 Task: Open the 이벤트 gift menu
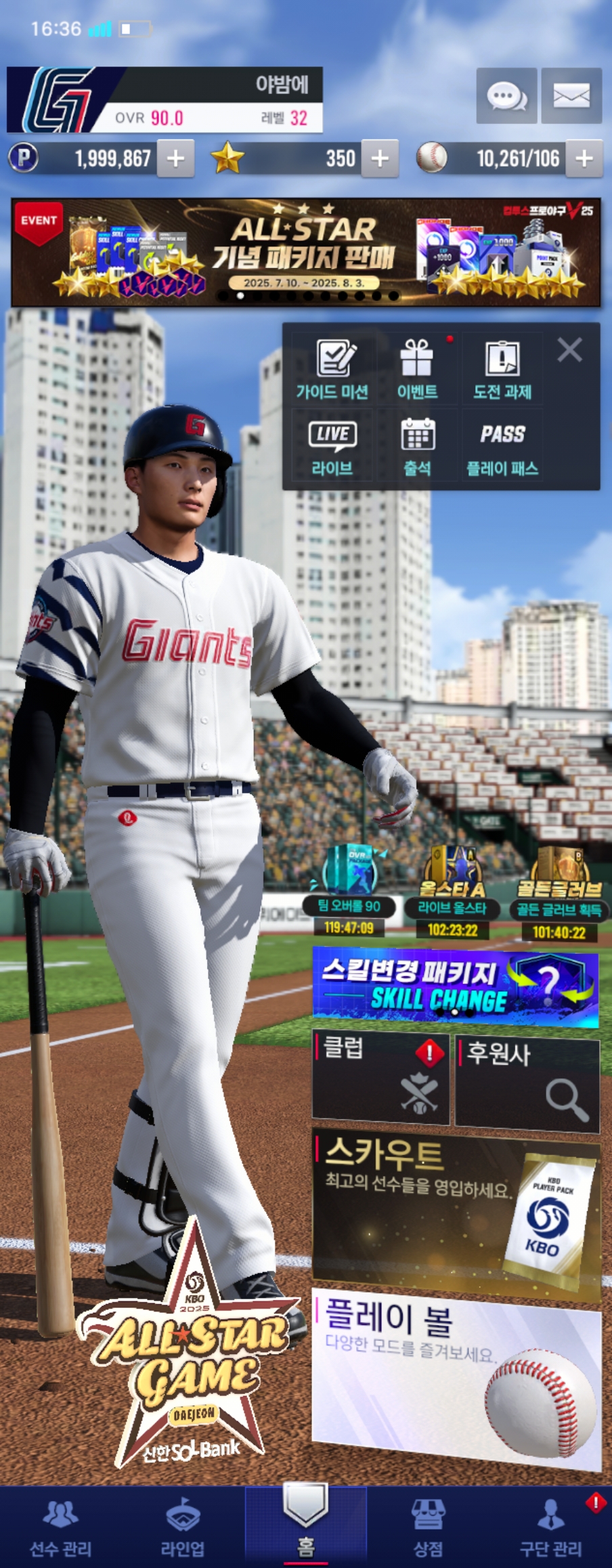[417, 370]
